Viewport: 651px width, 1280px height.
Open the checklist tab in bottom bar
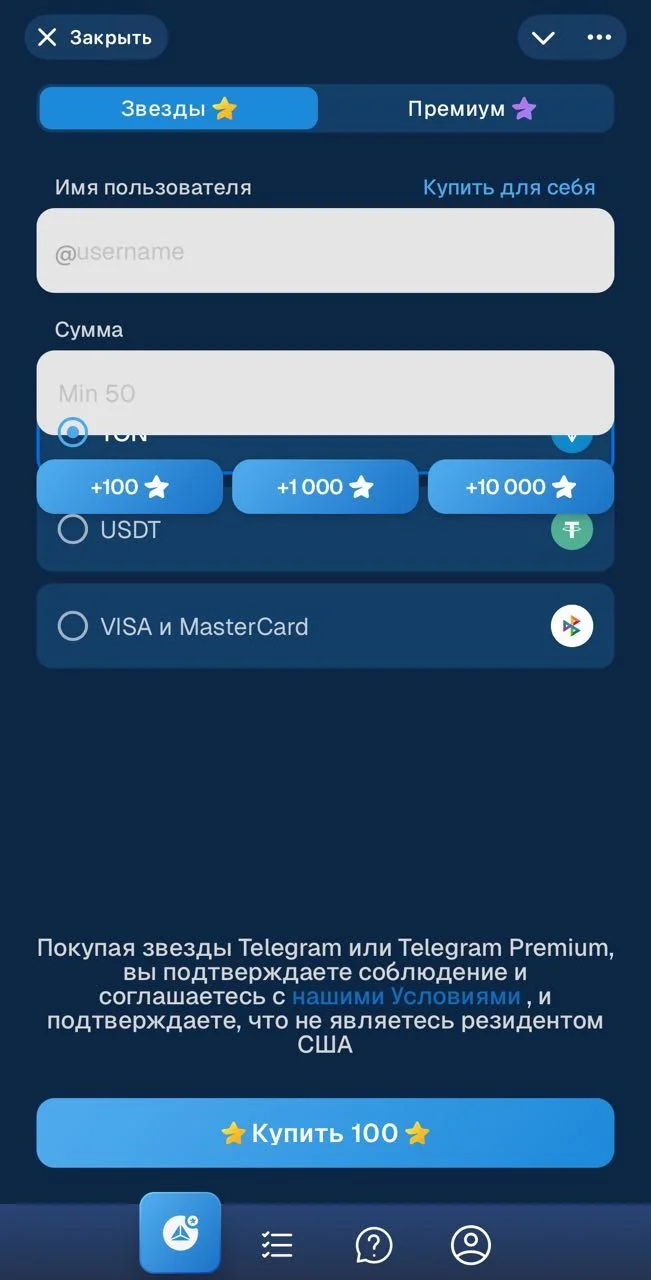tap(277, 1245)
